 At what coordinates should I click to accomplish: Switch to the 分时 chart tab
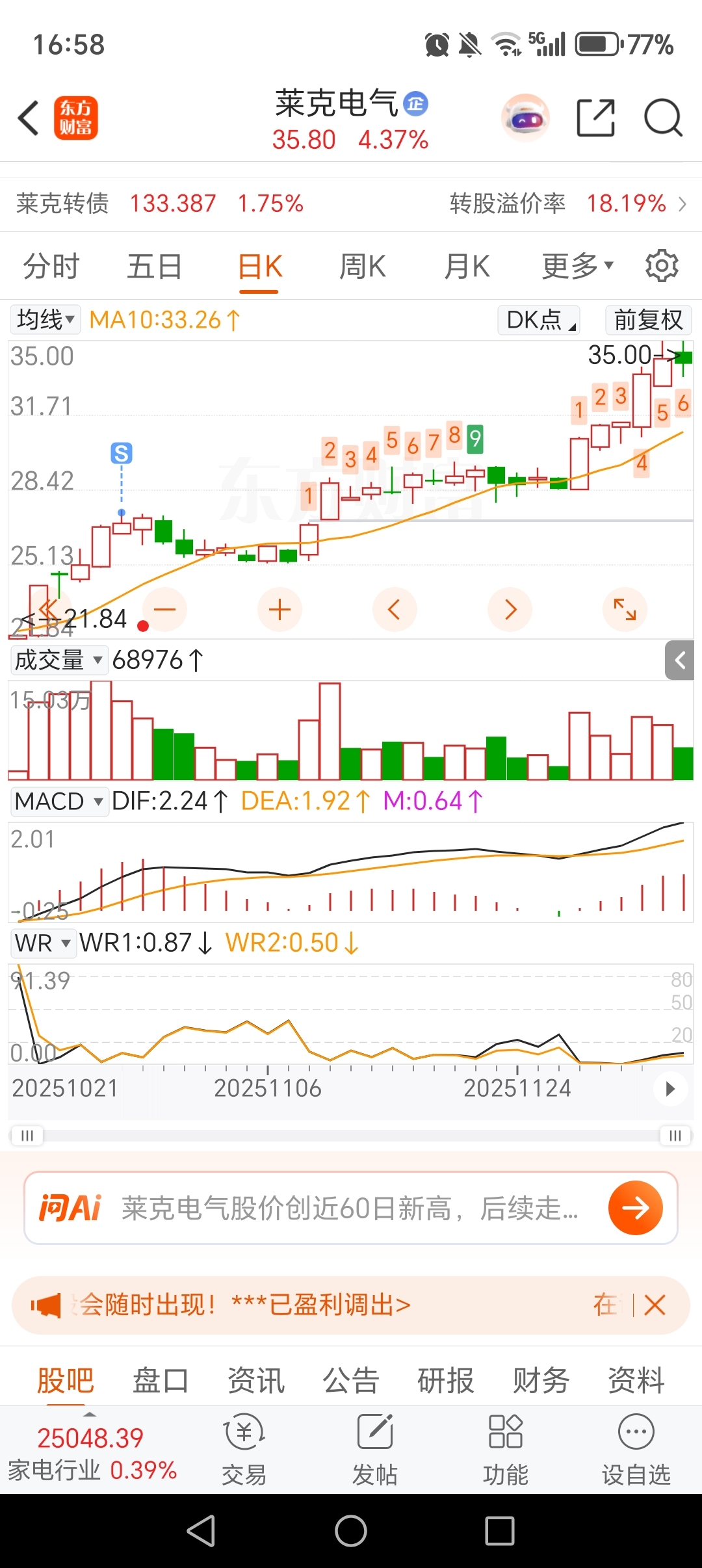(51, 267)
